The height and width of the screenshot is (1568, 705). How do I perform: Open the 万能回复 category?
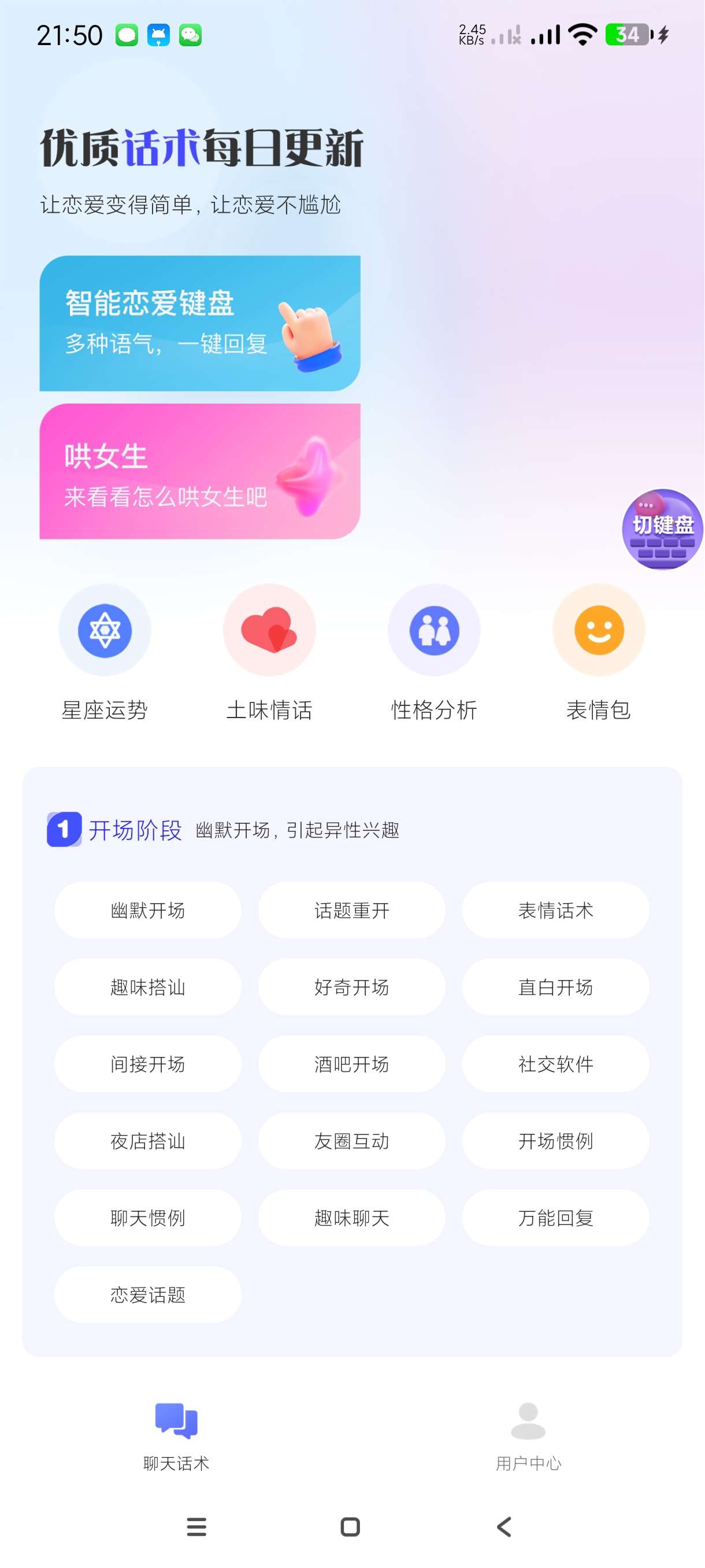(555, 1218)
